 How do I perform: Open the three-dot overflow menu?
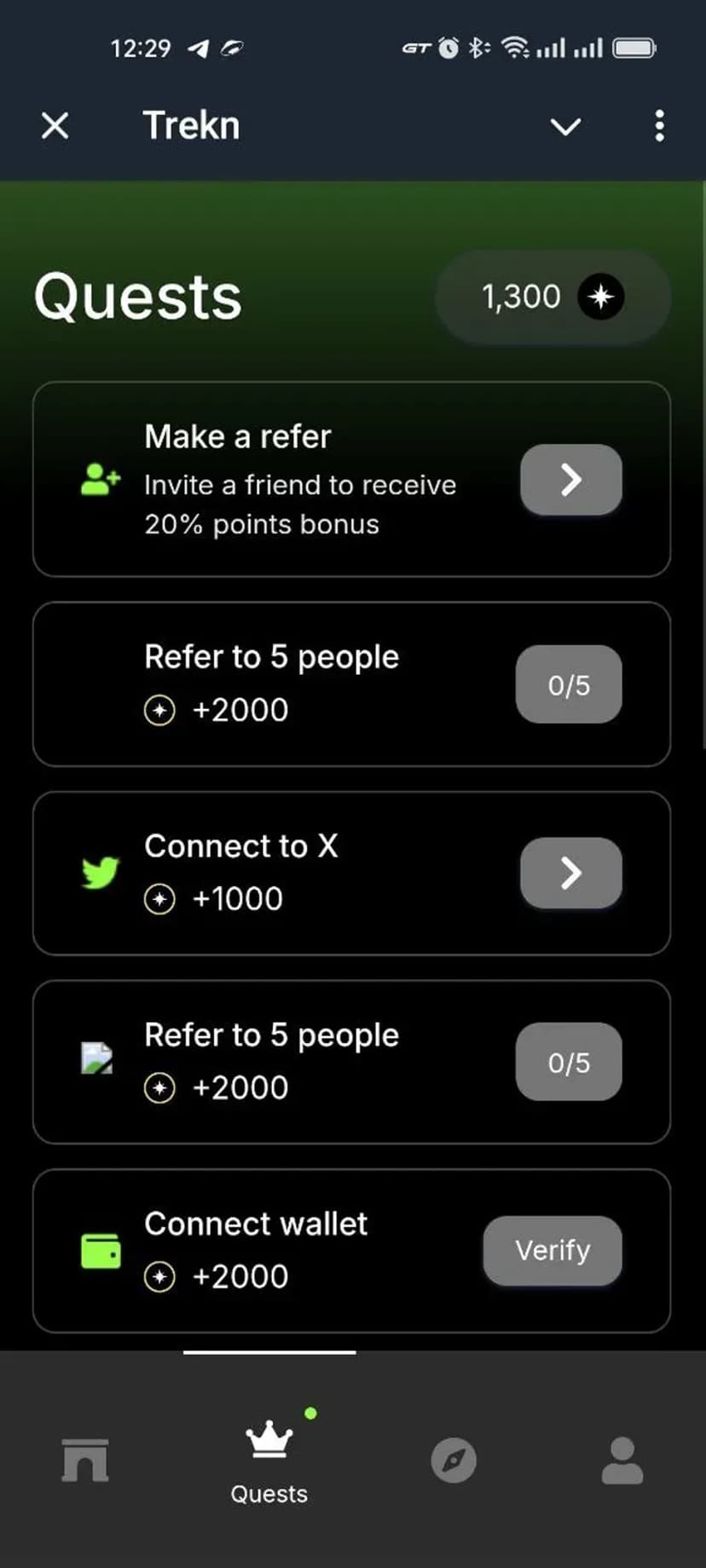click(x=659, y=126)
